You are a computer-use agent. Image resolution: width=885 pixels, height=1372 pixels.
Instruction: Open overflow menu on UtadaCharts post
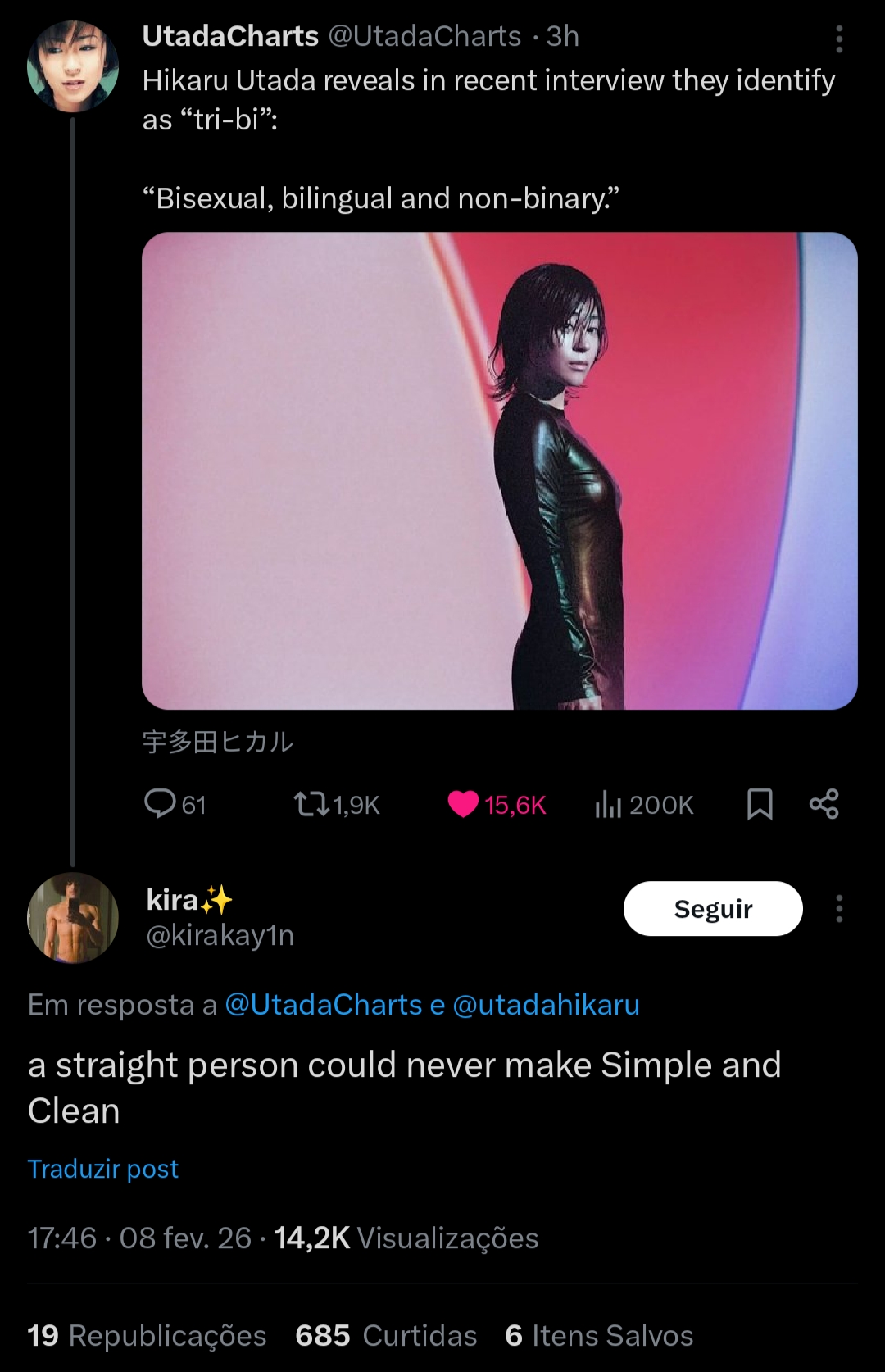[x=838, y=39]
